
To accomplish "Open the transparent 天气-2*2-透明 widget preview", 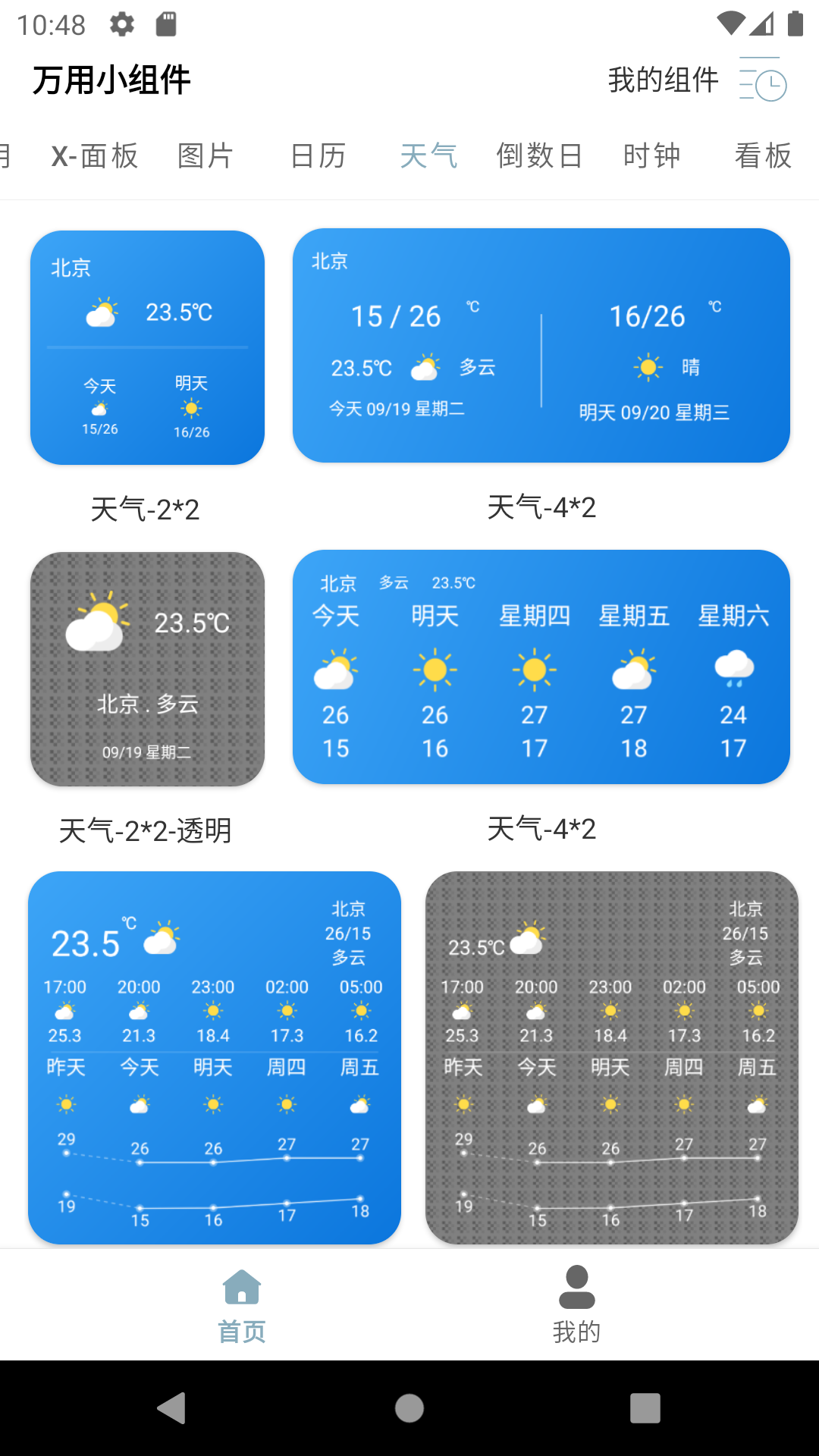I will pos(146,669).
